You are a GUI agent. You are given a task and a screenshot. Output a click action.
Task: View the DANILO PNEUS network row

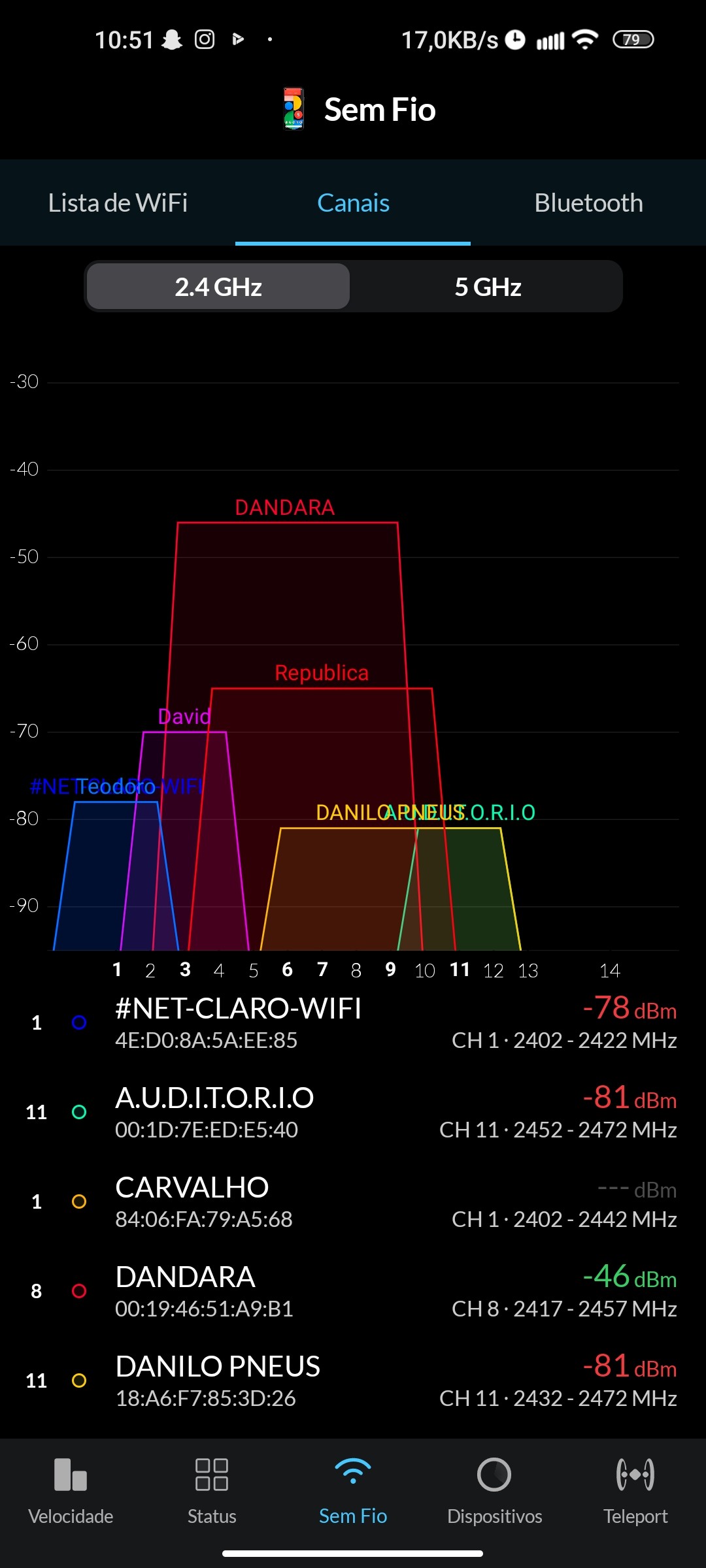(x=353, y=1380)
